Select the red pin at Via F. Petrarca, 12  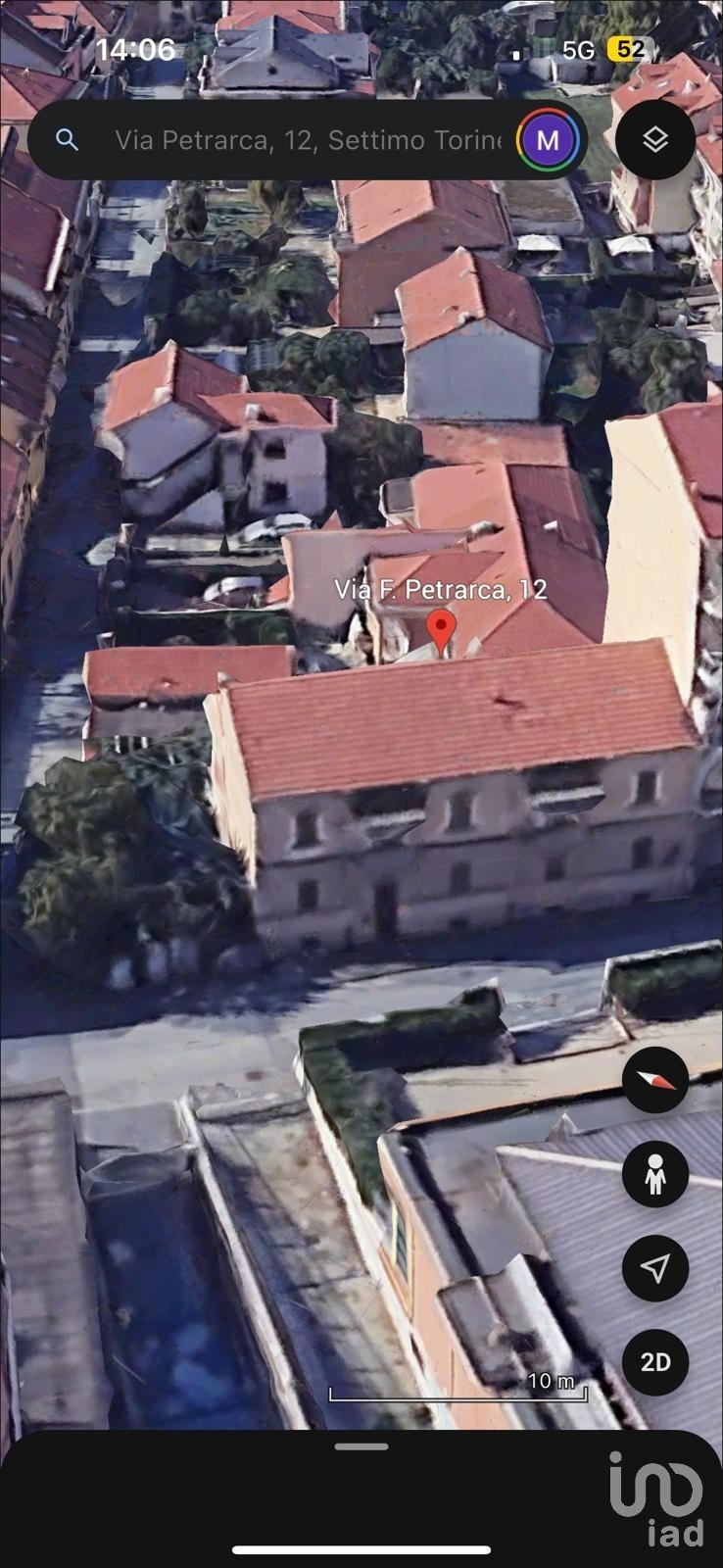click(442, 629)
